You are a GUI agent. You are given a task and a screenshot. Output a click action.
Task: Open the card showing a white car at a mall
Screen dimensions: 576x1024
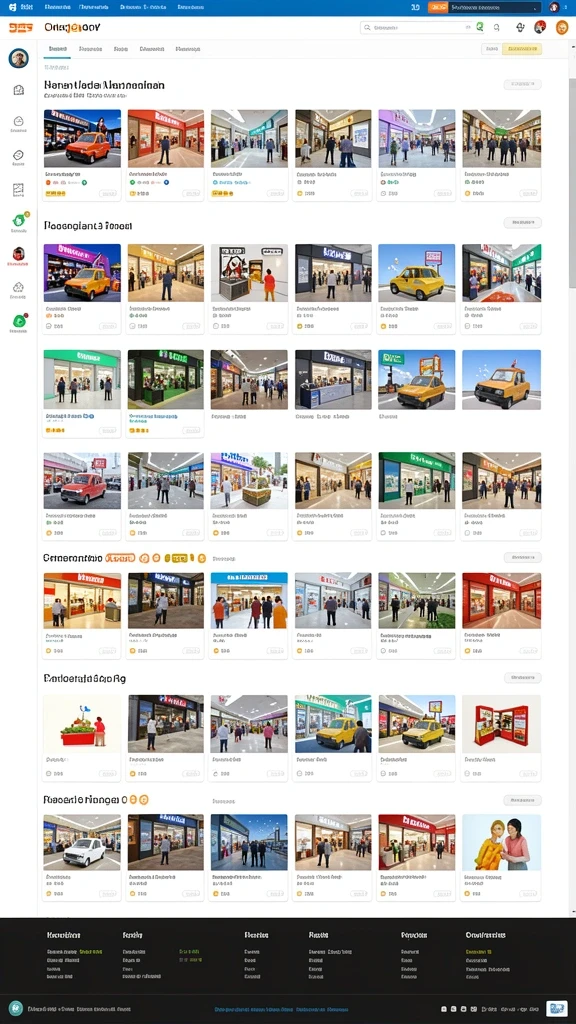pyautogui.click(x=82, y=857)
